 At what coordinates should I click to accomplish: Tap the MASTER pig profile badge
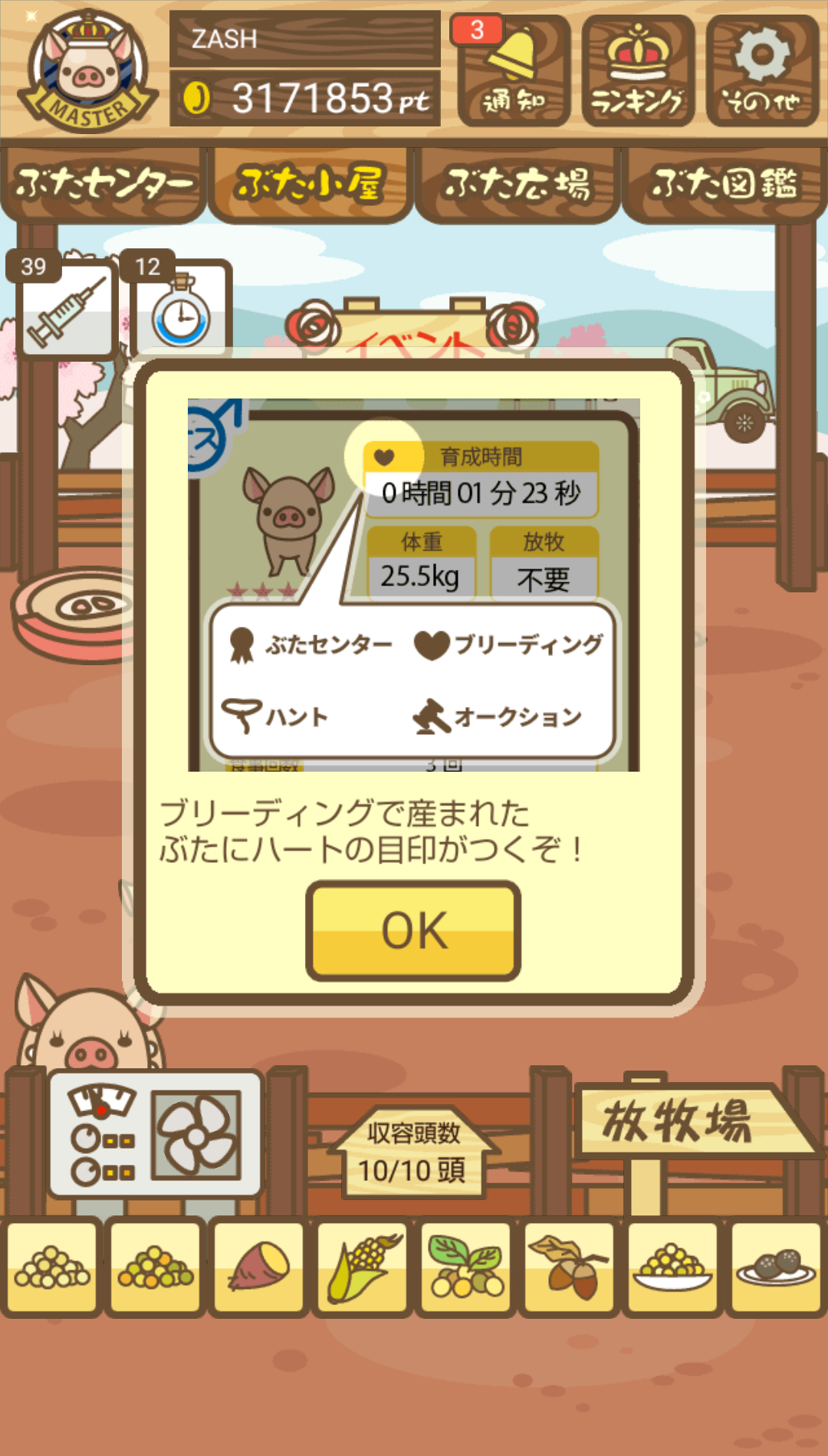tap(87, 71)
